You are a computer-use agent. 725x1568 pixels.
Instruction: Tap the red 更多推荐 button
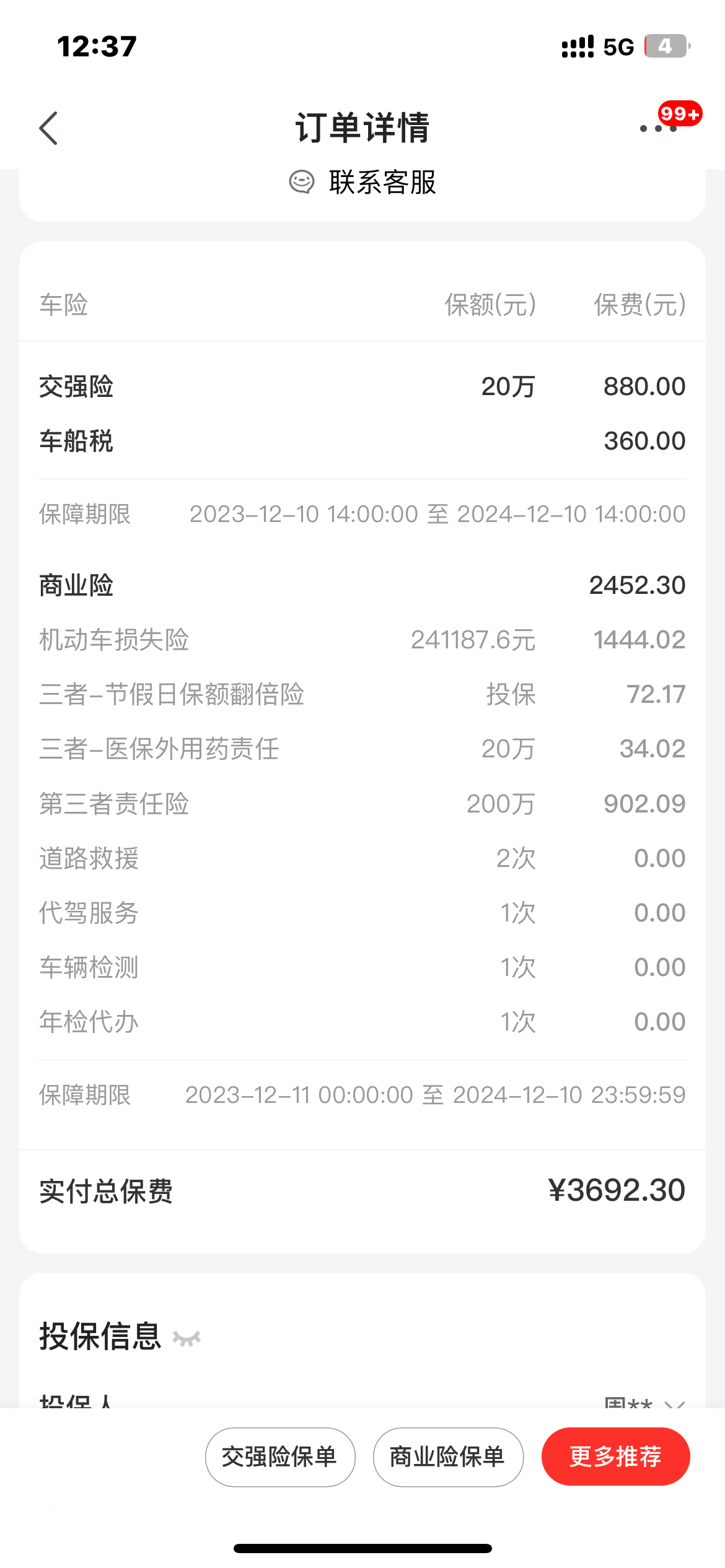click(615, 1457)
